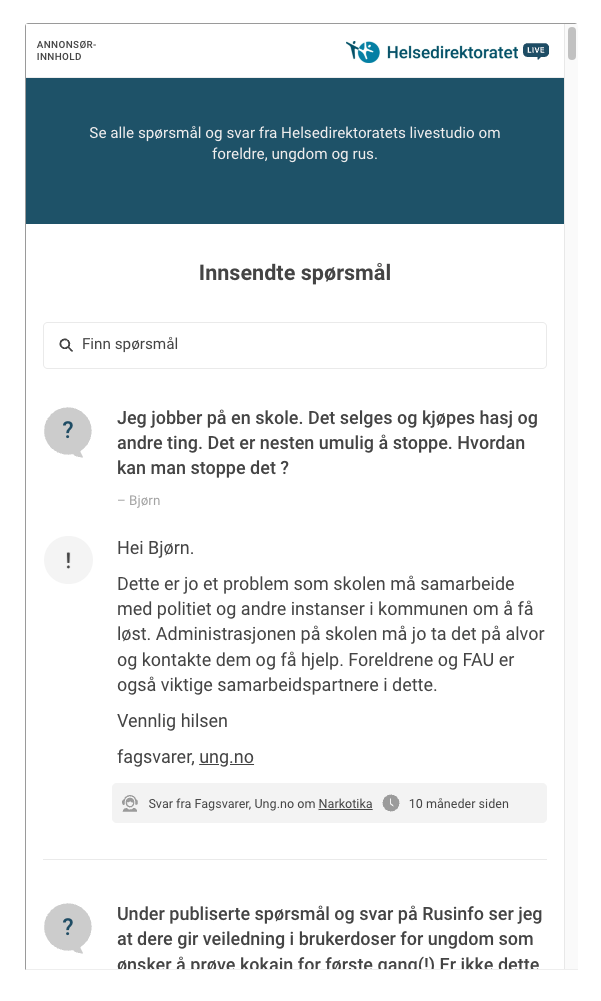Tap the Finn spørsmål search field
This screenshot has width=601, height=1001.
[295, 345]
